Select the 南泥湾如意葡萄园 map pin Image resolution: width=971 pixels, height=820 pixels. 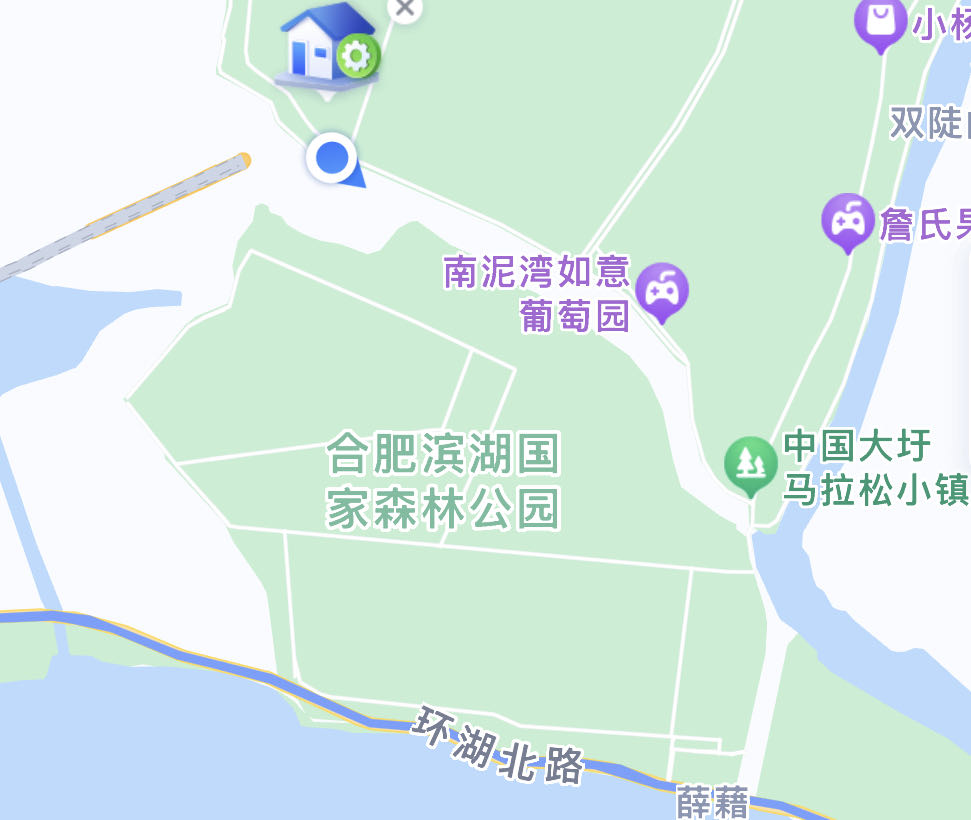tap(661, 290)
